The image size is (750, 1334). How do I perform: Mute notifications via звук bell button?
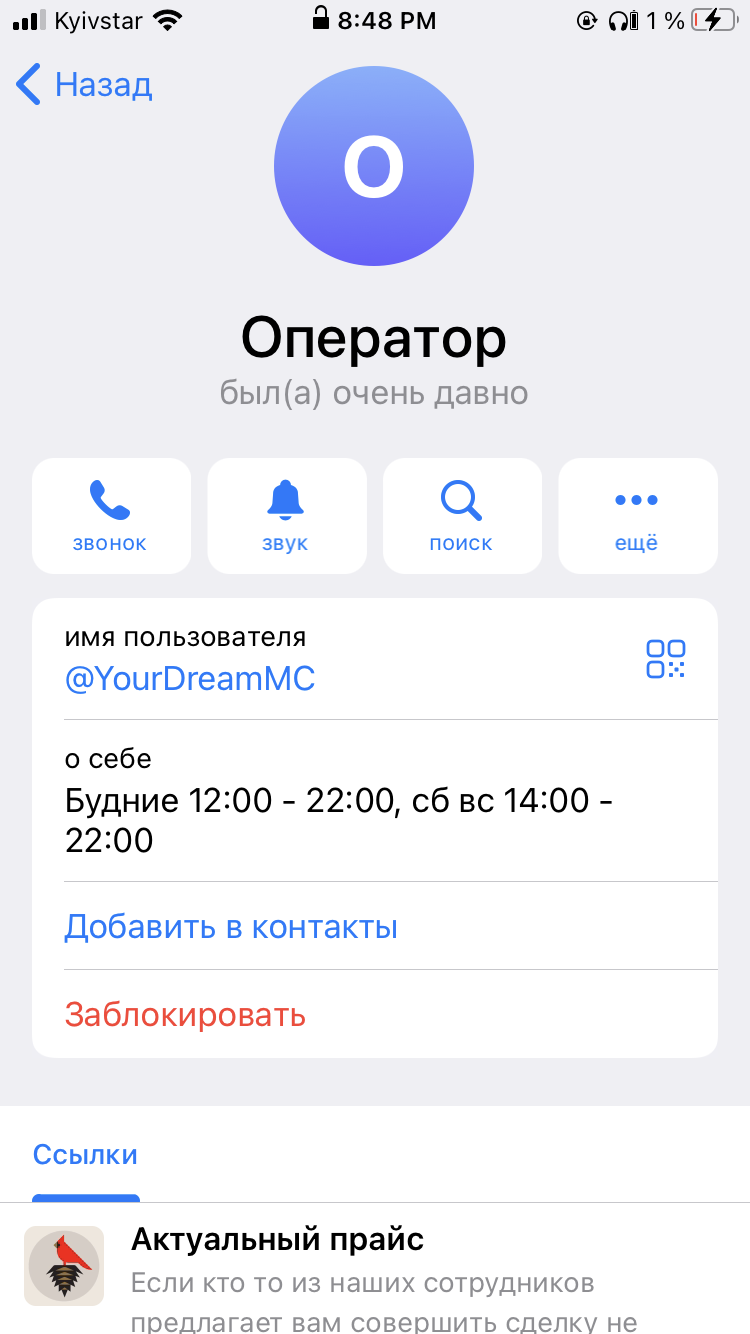tap(287, 516)
